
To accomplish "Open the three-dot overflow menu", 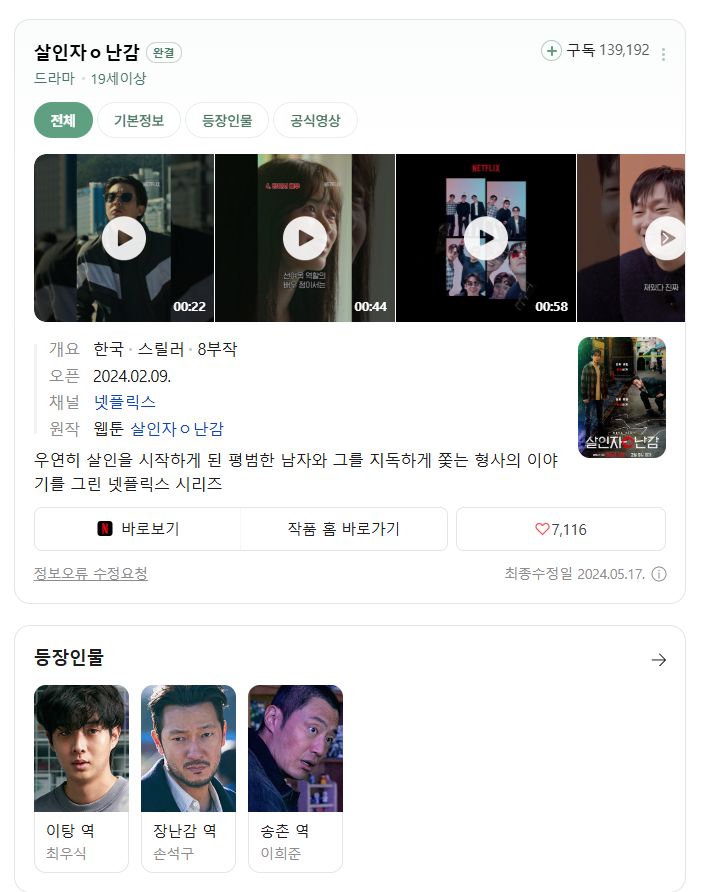I will (x=663, y=54).
